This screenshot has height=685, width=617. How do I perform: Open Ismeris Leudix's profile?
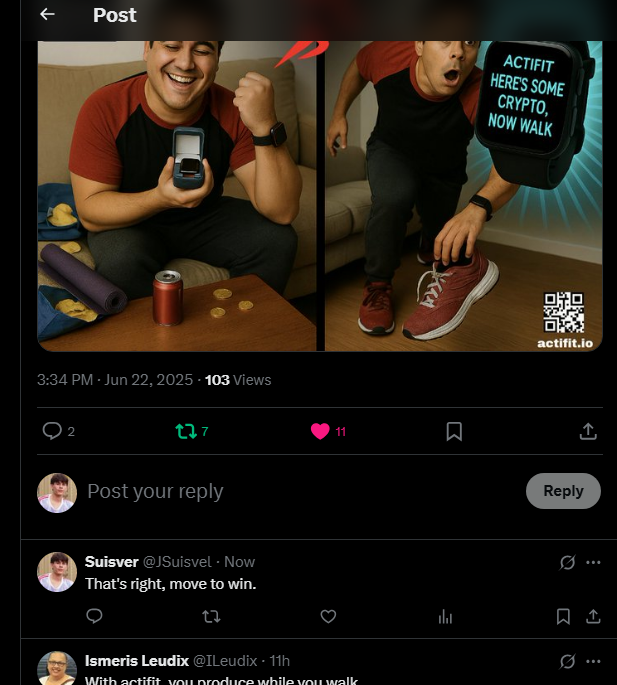[137, 661]
